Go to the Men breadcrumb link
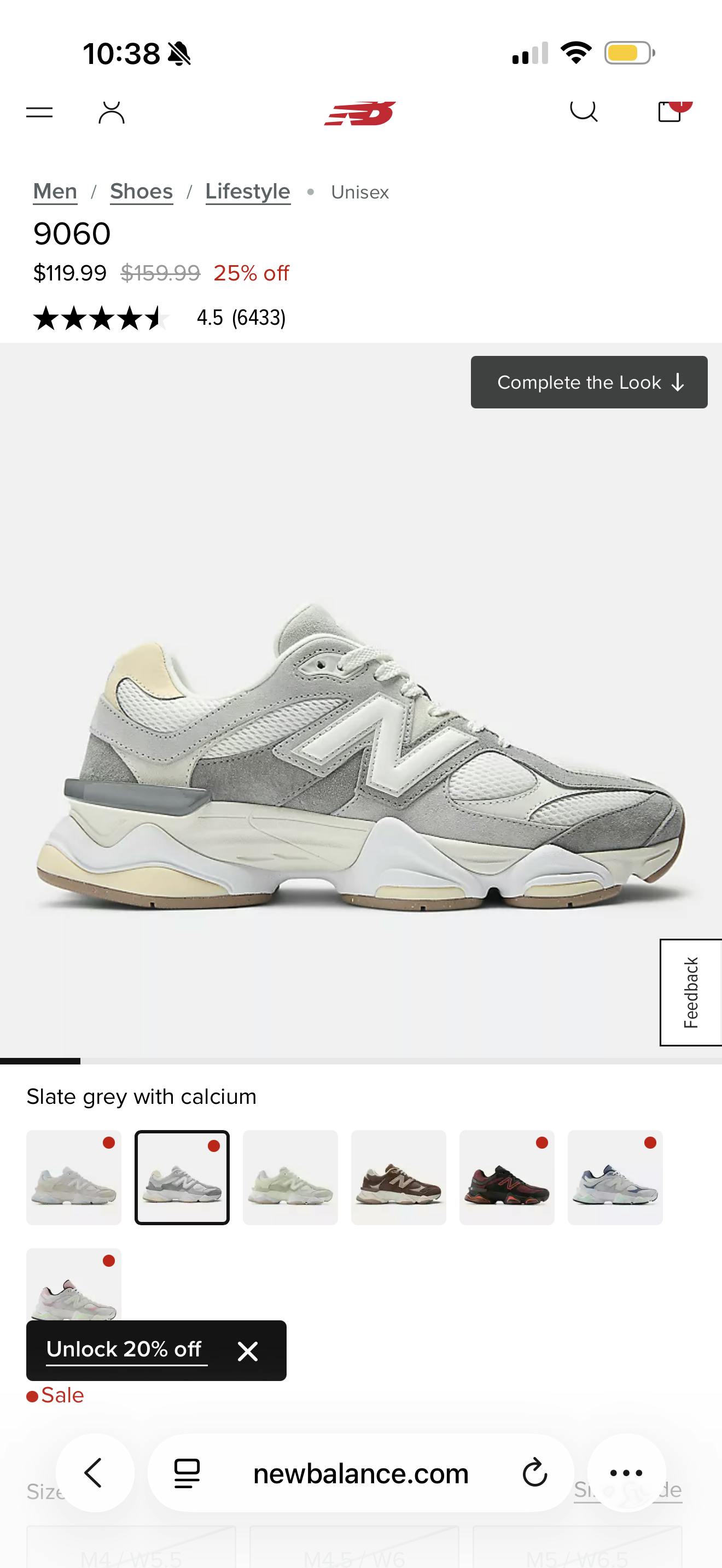 pos(55,192)
